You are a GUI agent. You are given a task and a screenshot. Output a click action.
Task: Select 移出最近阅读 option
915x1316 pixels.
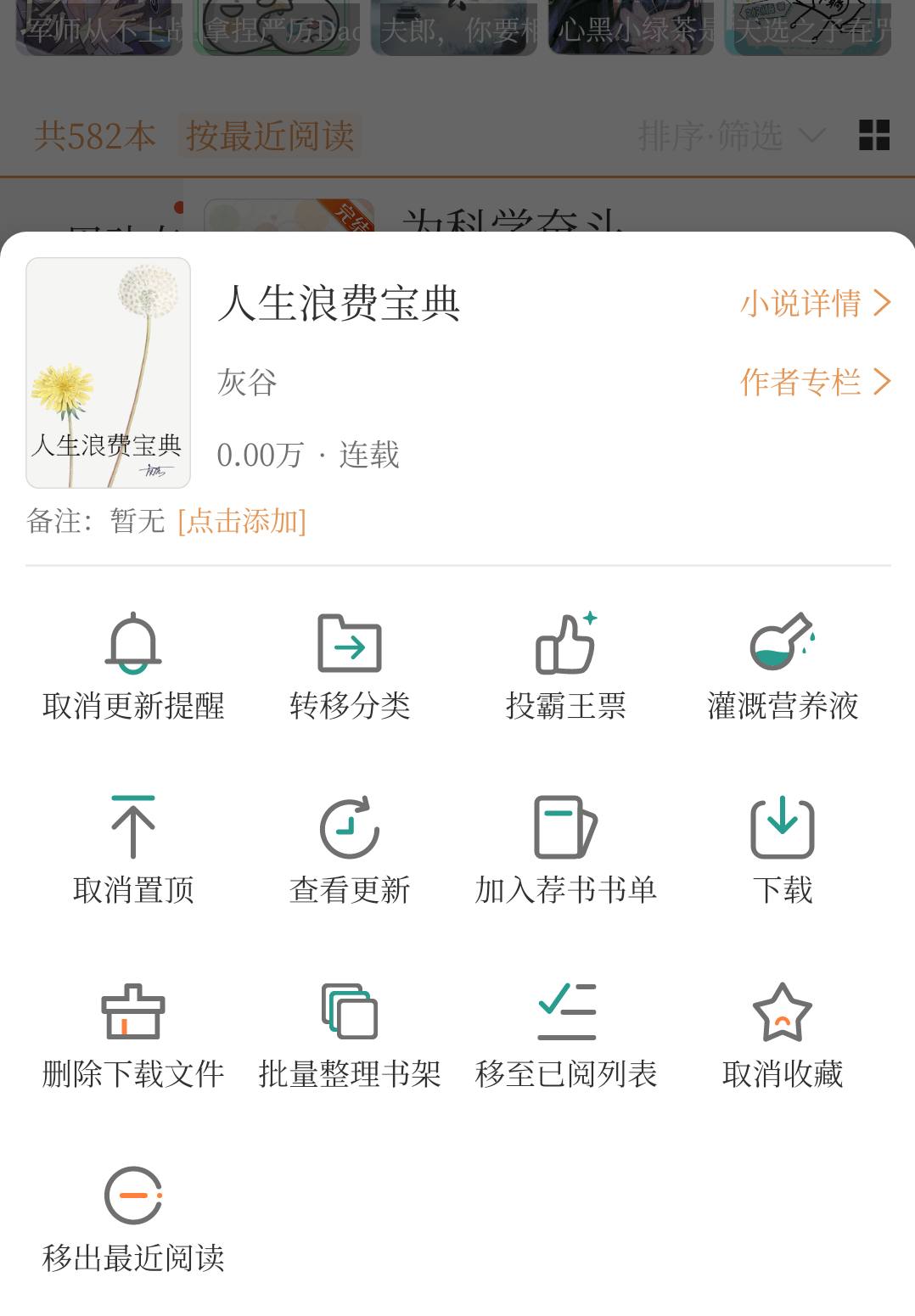click(133, 1220)
